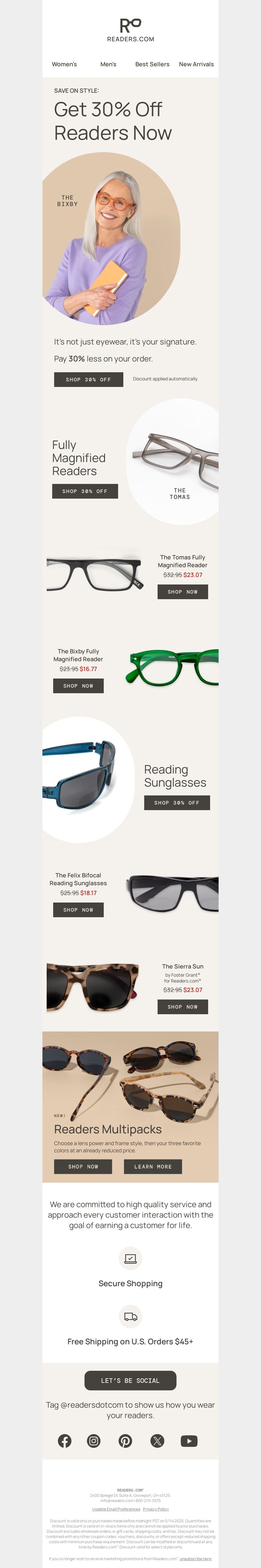Open the Privacy Policy link
The image size is (261, 1568).
pyautogui.click(x=156, y=1509)
